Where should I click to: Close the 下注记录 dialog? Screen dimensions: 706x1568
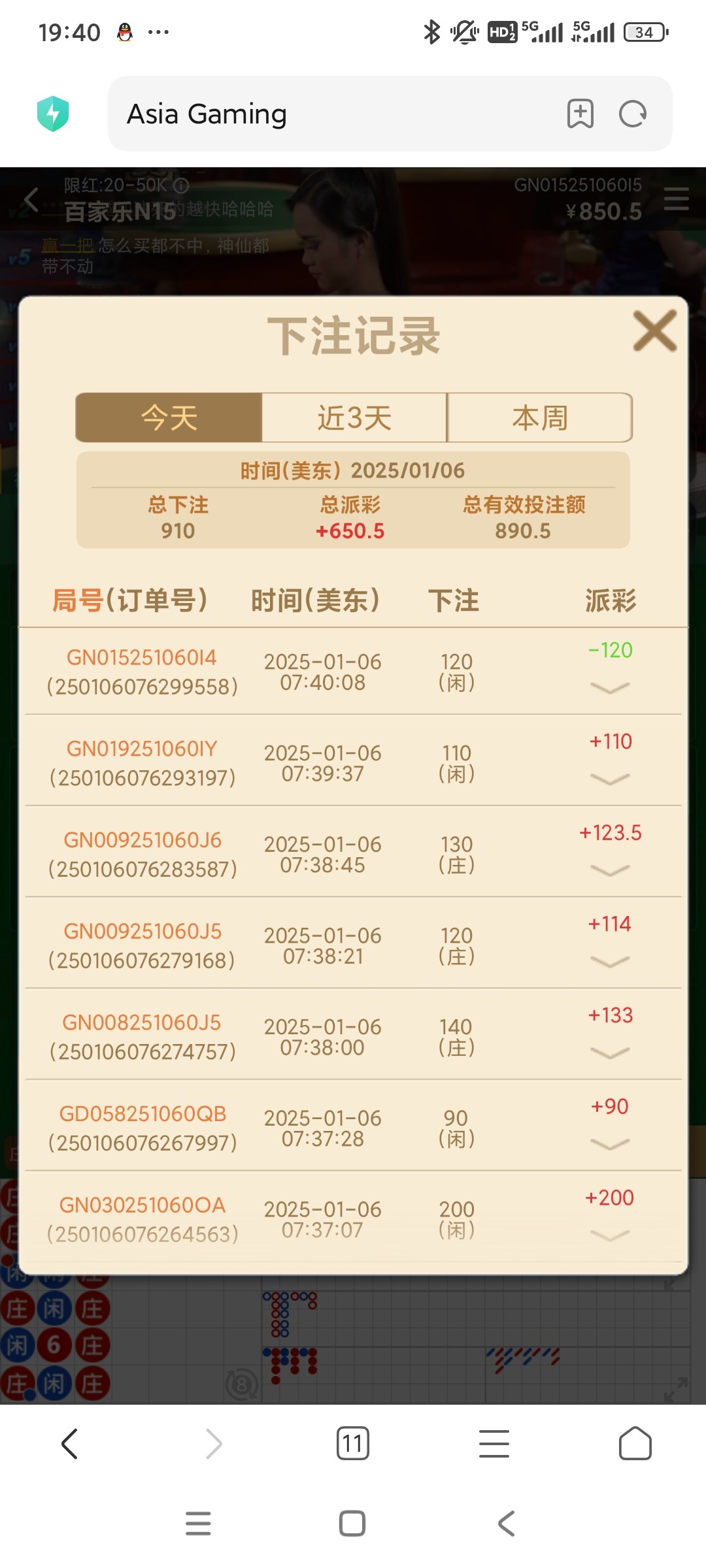pos(654,331)
